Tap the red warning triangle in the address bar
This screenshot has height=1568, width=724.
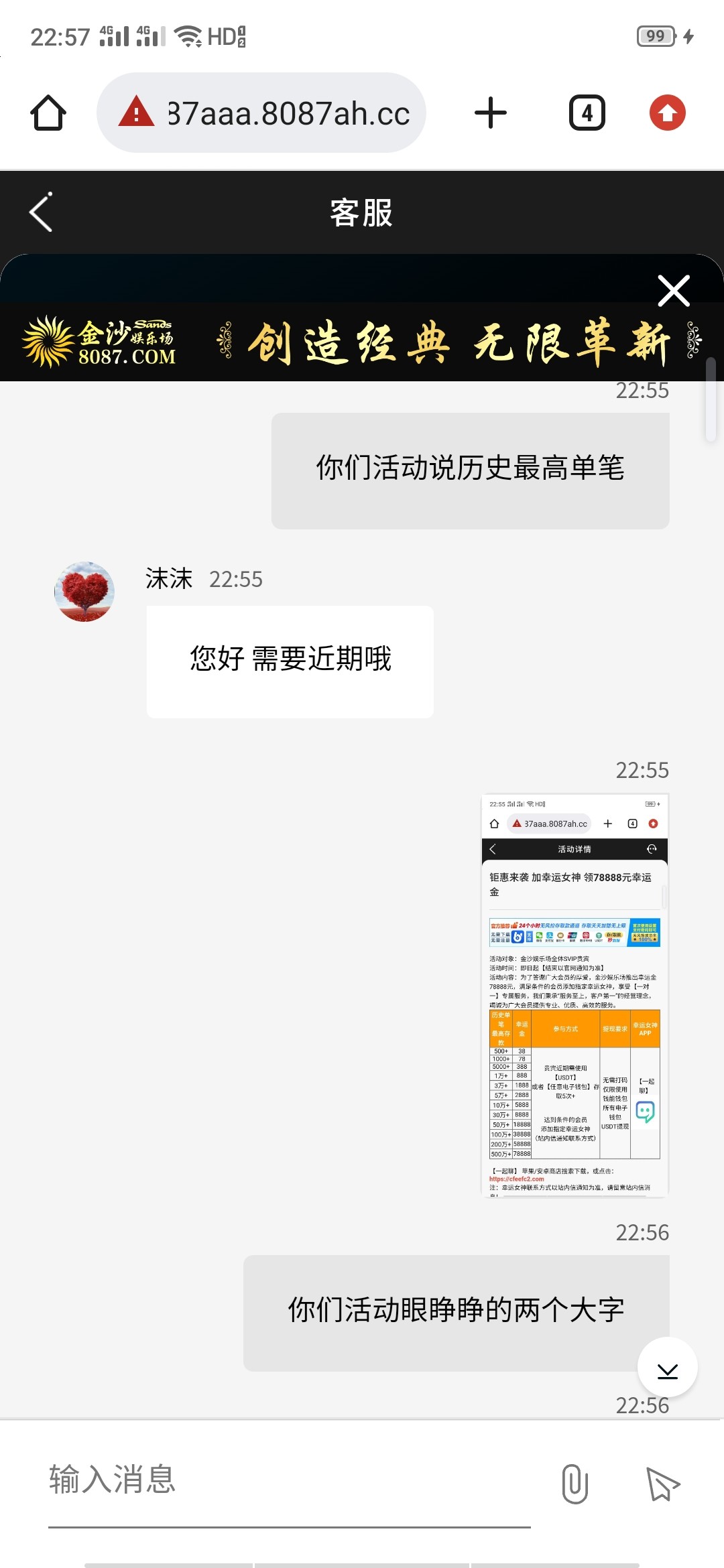pyautogui.click(x=136, y=112)
